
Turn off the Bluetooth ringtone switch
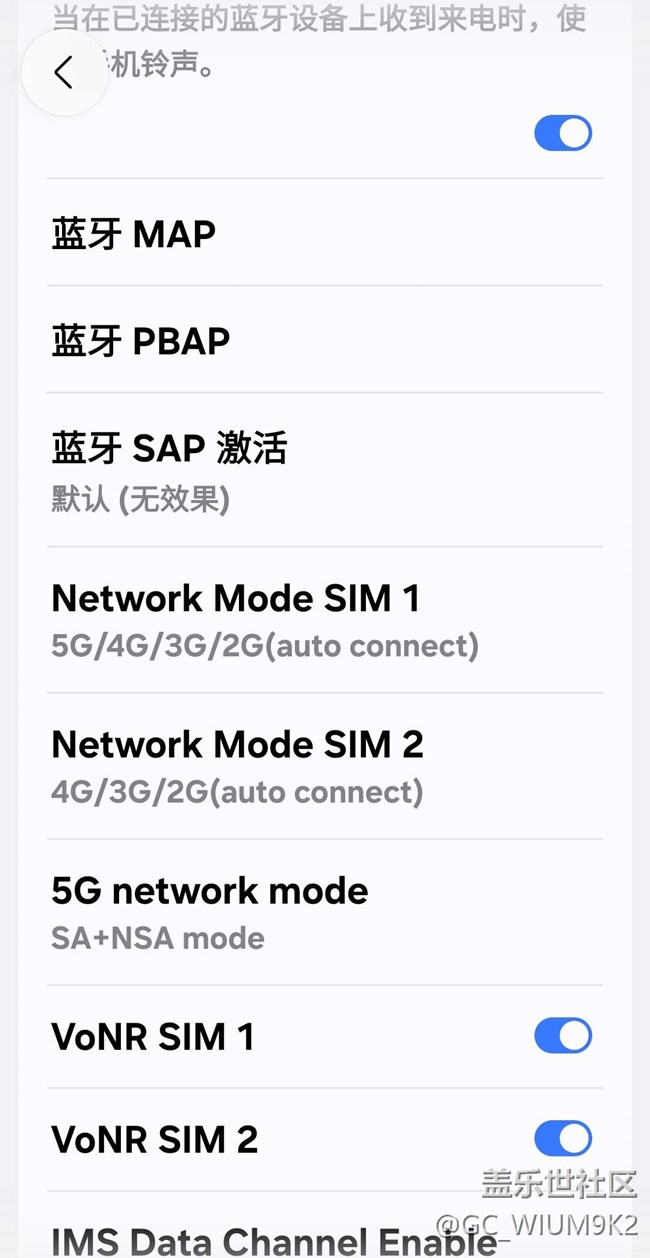point(563,133)
